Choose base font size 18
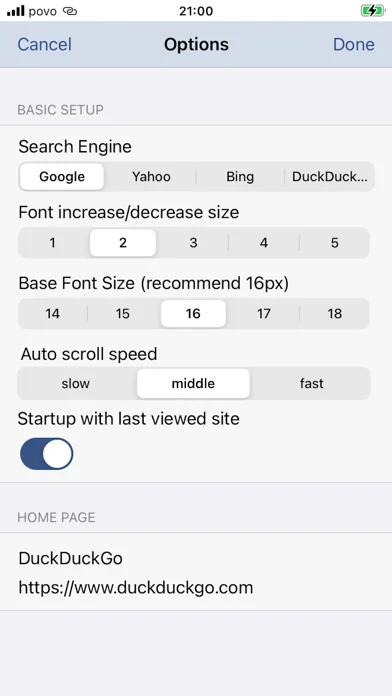The height and width of the screenshot is (696, 392). click(x=334, y=314)
